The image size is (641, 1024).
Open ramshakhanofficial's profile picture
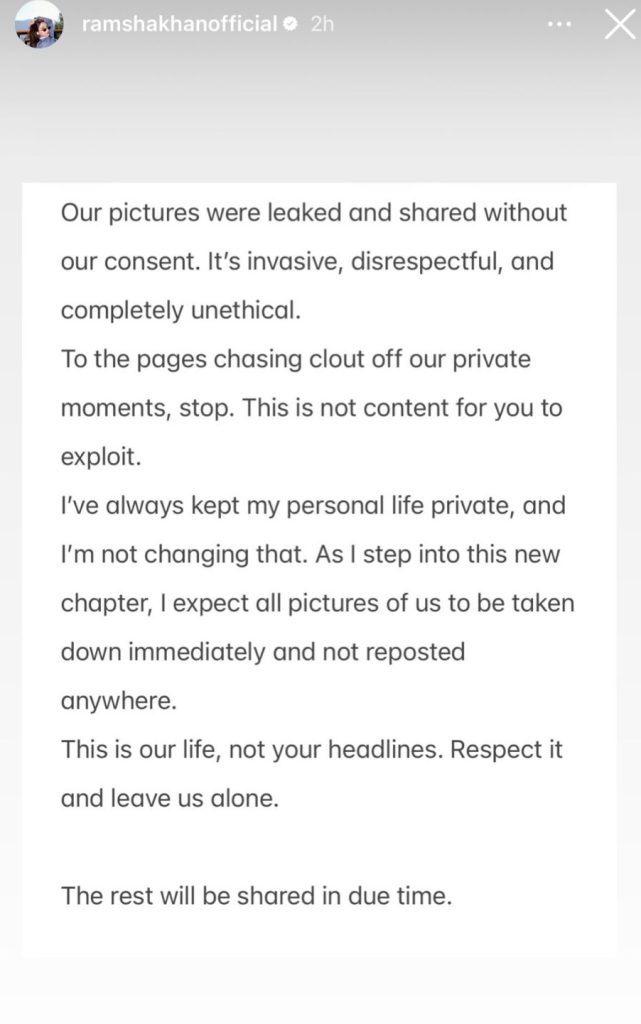point(40,24)
